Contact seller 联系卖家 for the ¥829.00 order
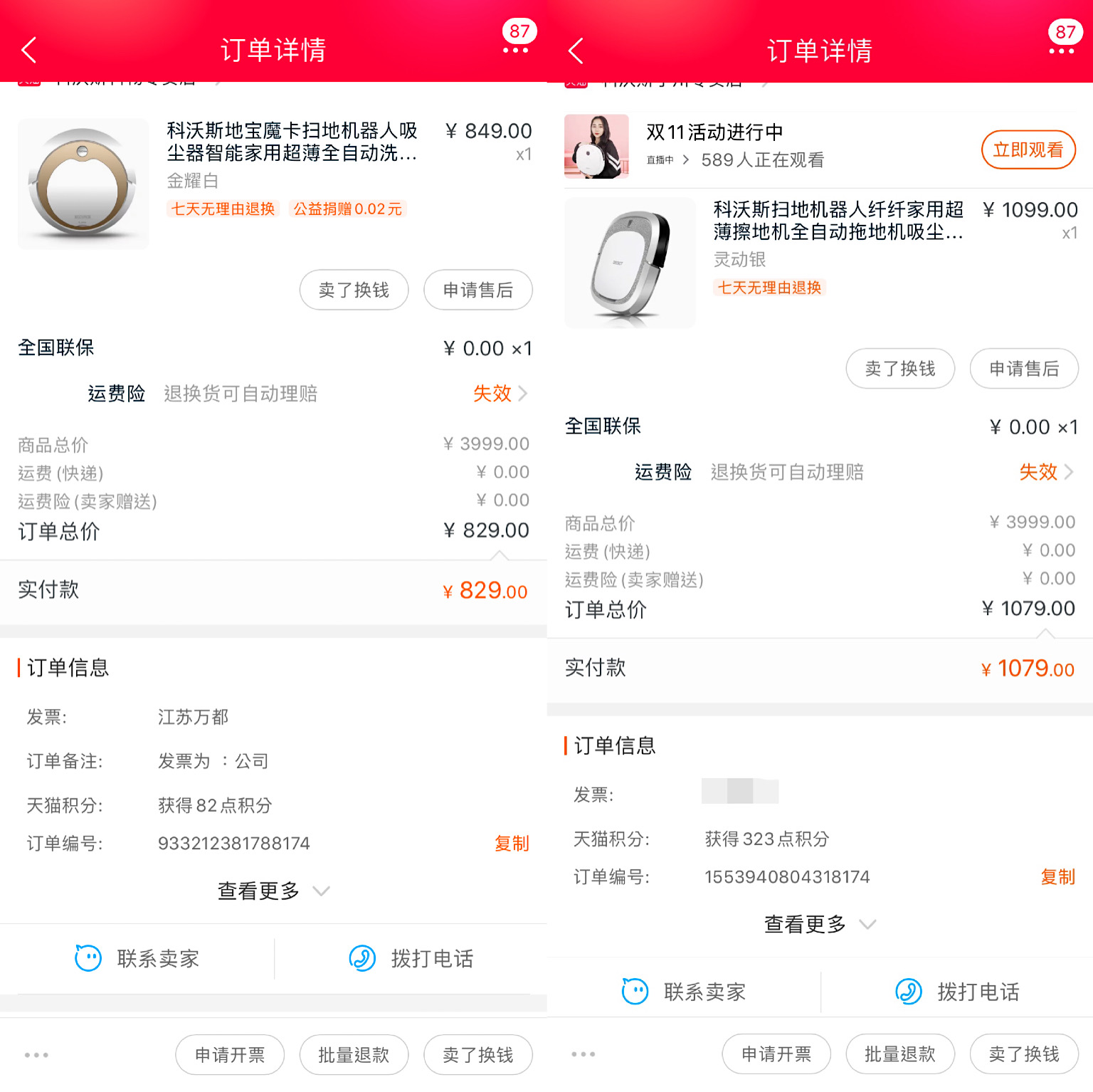Screen dimensions: 1093x1092 pyautogui.click(x=137, y=958)
